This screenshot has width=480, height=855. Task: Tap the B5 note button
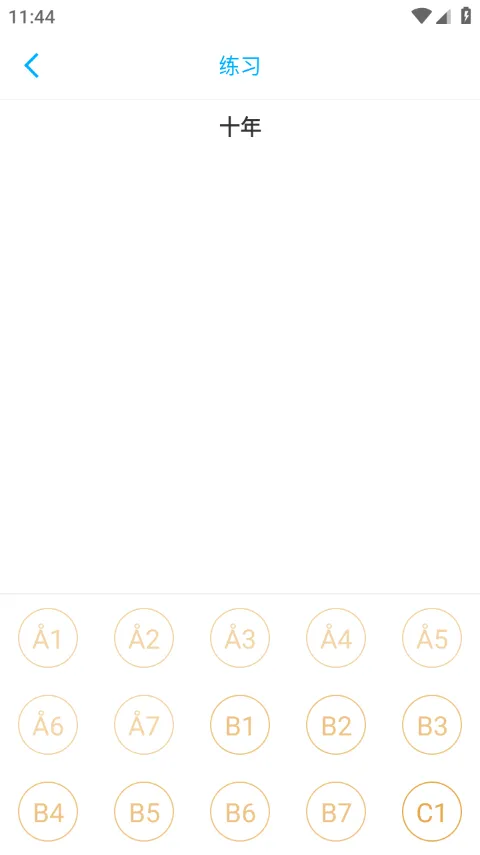[x=144, y=812]
